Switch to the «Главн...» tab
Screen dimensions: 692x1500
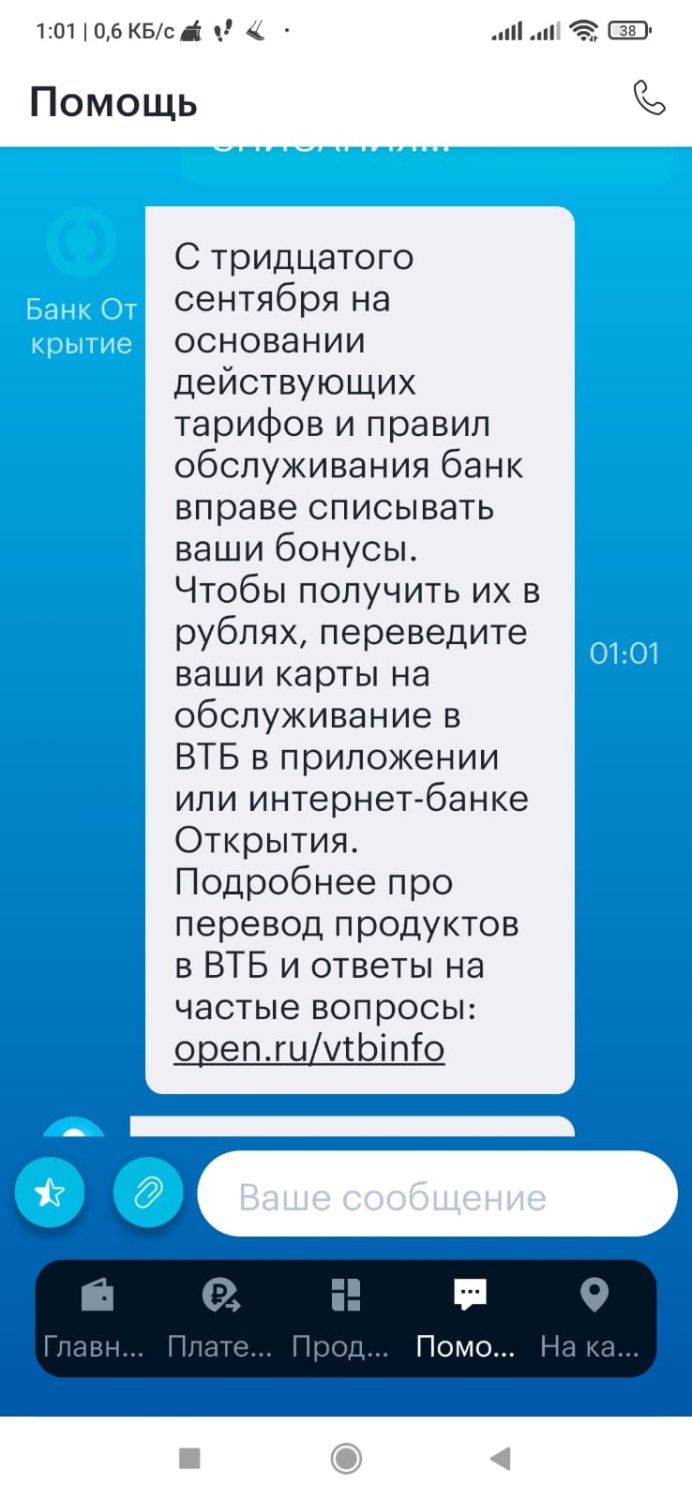tap(95, 1318)
